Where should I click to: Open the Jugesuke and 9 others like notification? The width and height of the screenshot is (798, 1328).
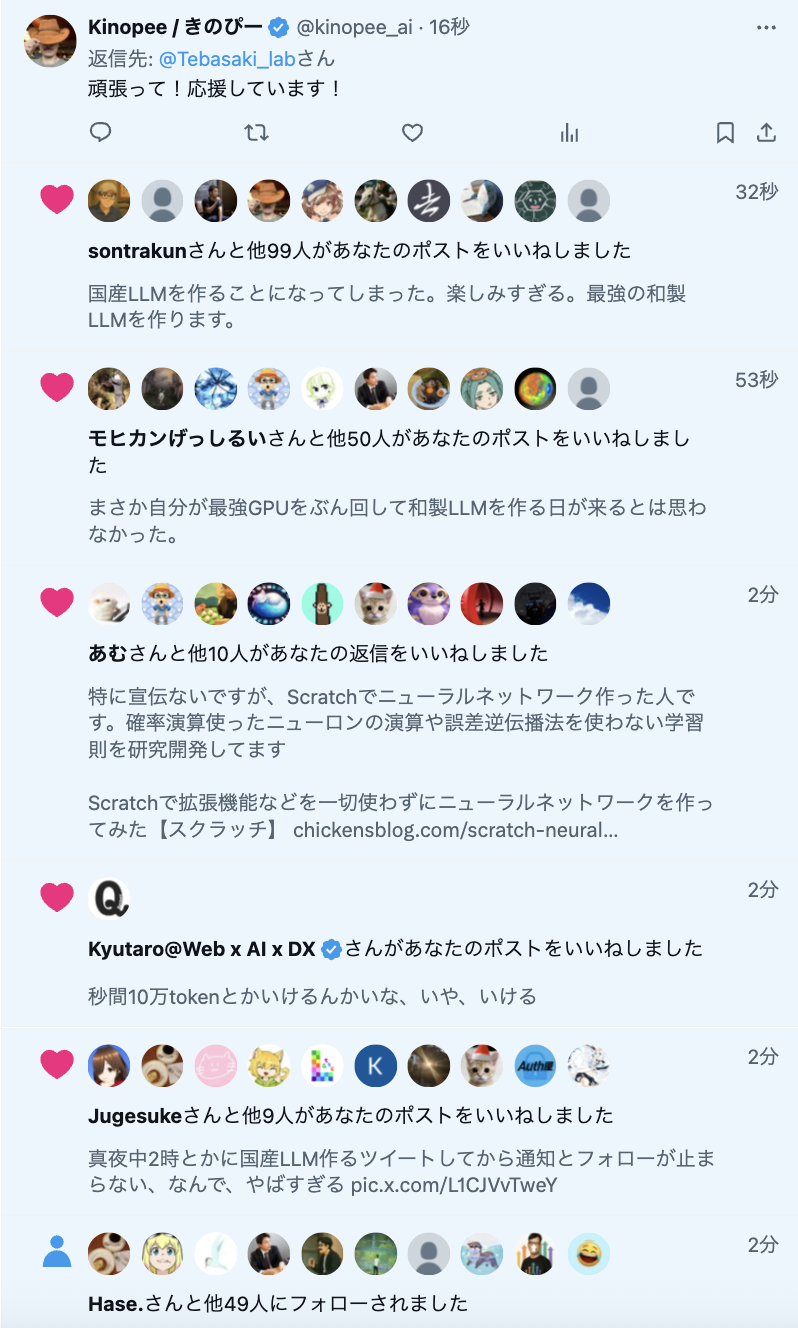pyautogui.click(x=350, y=1114)
